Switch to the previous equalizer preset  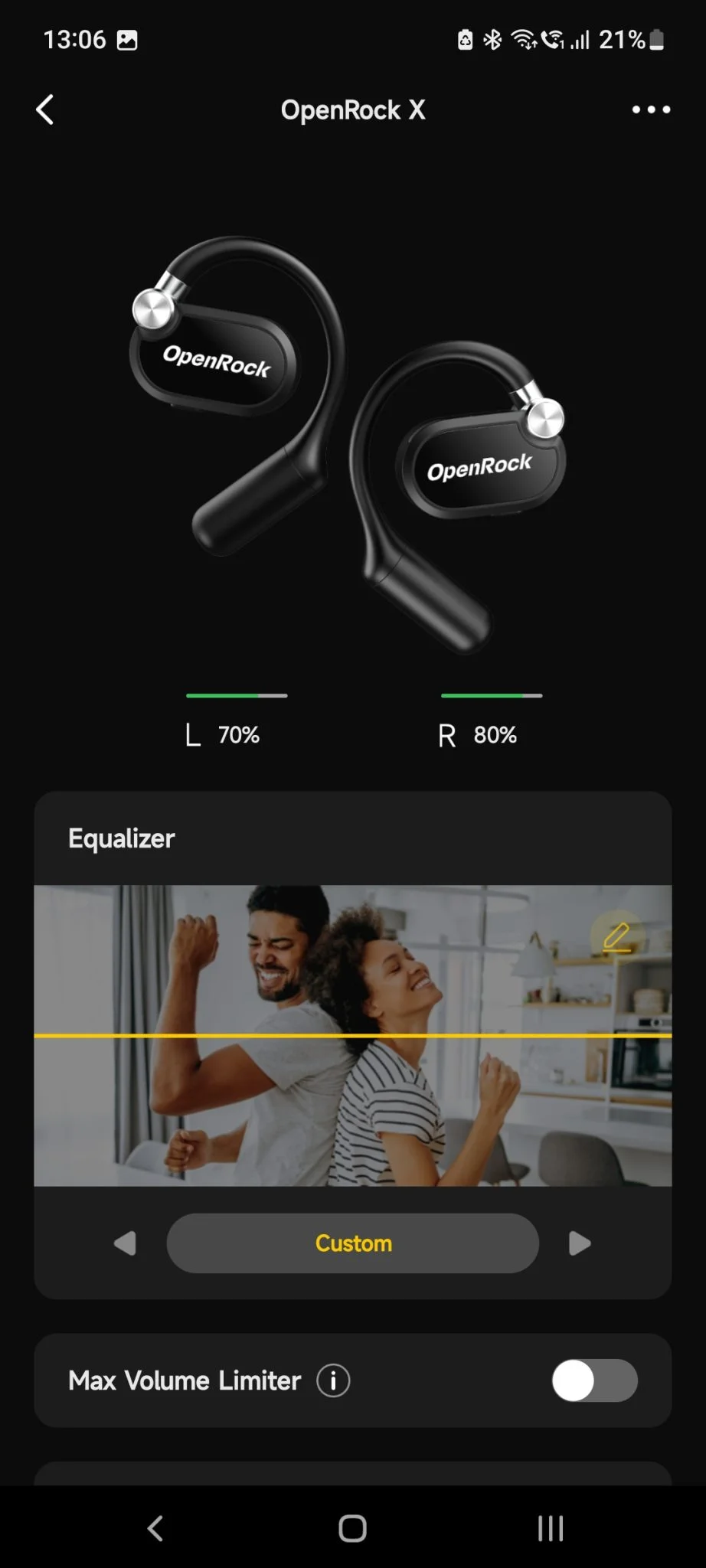point(125,1243)
